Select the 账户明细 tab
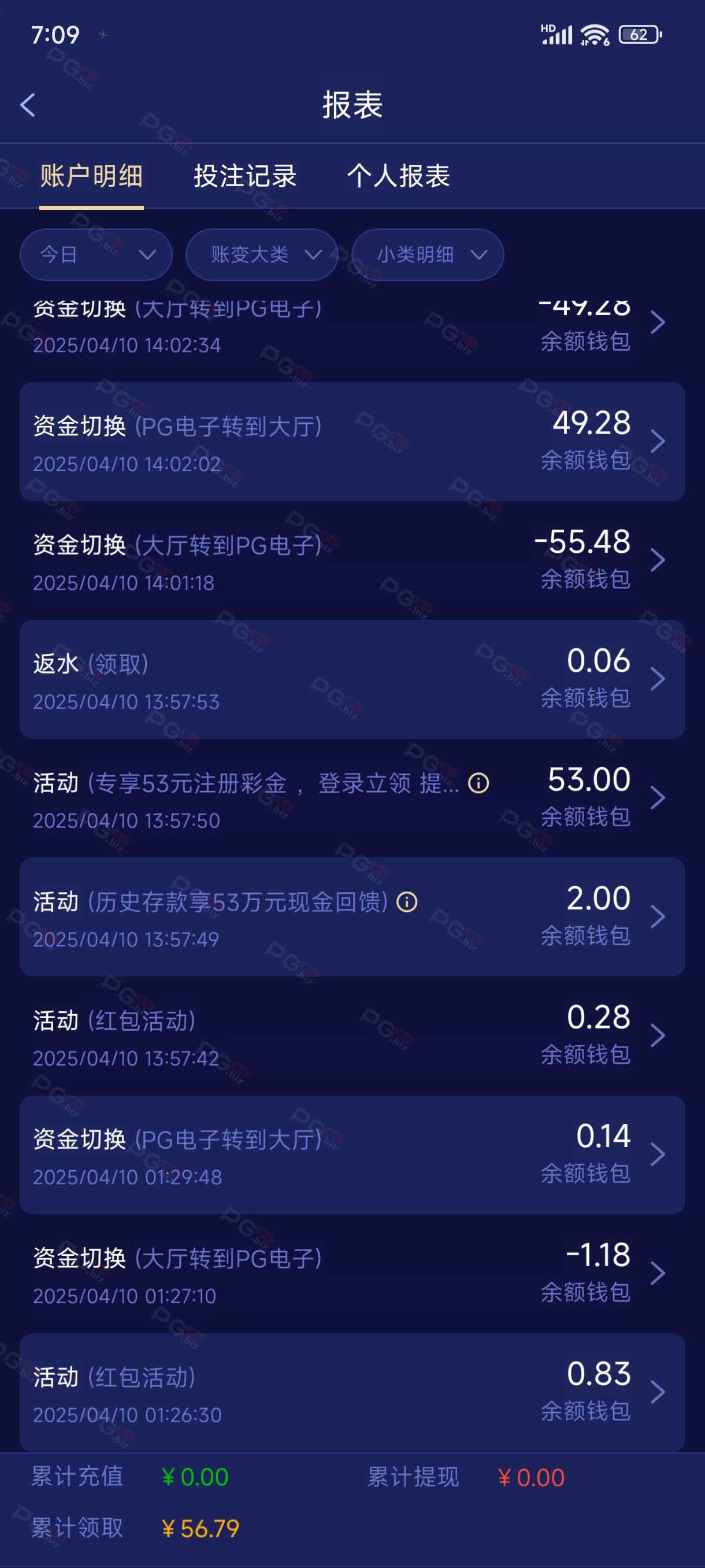 pyautogui.click(x=91, y=176)
